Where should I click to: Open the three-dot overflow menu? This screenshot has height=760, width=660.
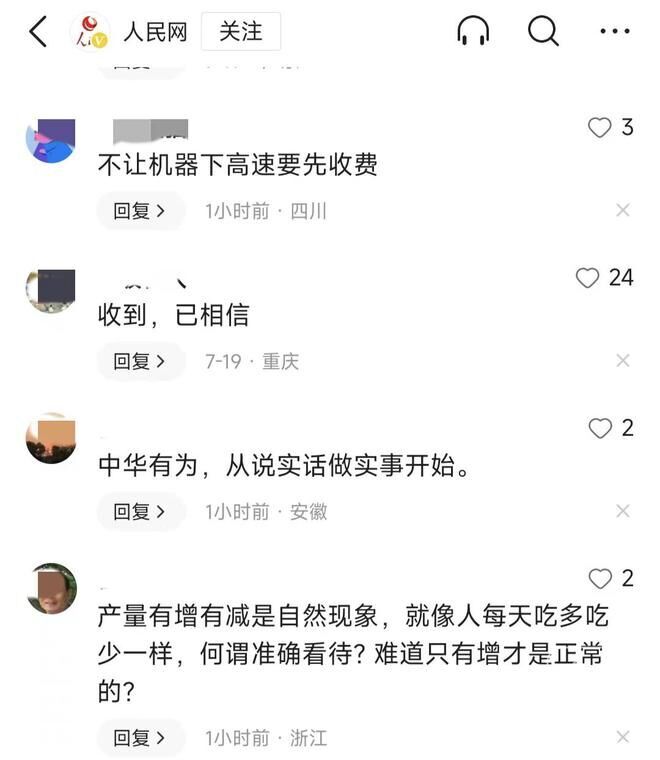pyautogui.click(x=615, y=32)
